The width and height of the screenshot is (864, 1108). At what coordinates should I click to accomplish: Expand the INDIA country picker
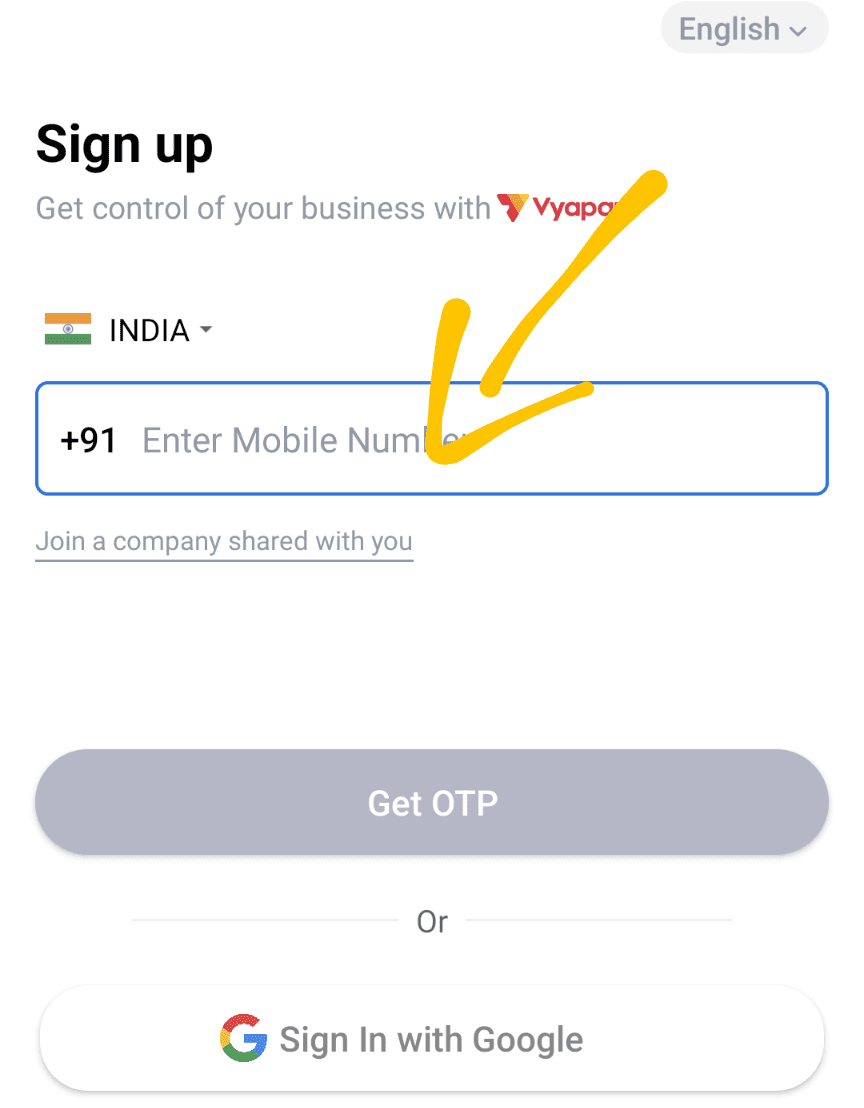130,330
